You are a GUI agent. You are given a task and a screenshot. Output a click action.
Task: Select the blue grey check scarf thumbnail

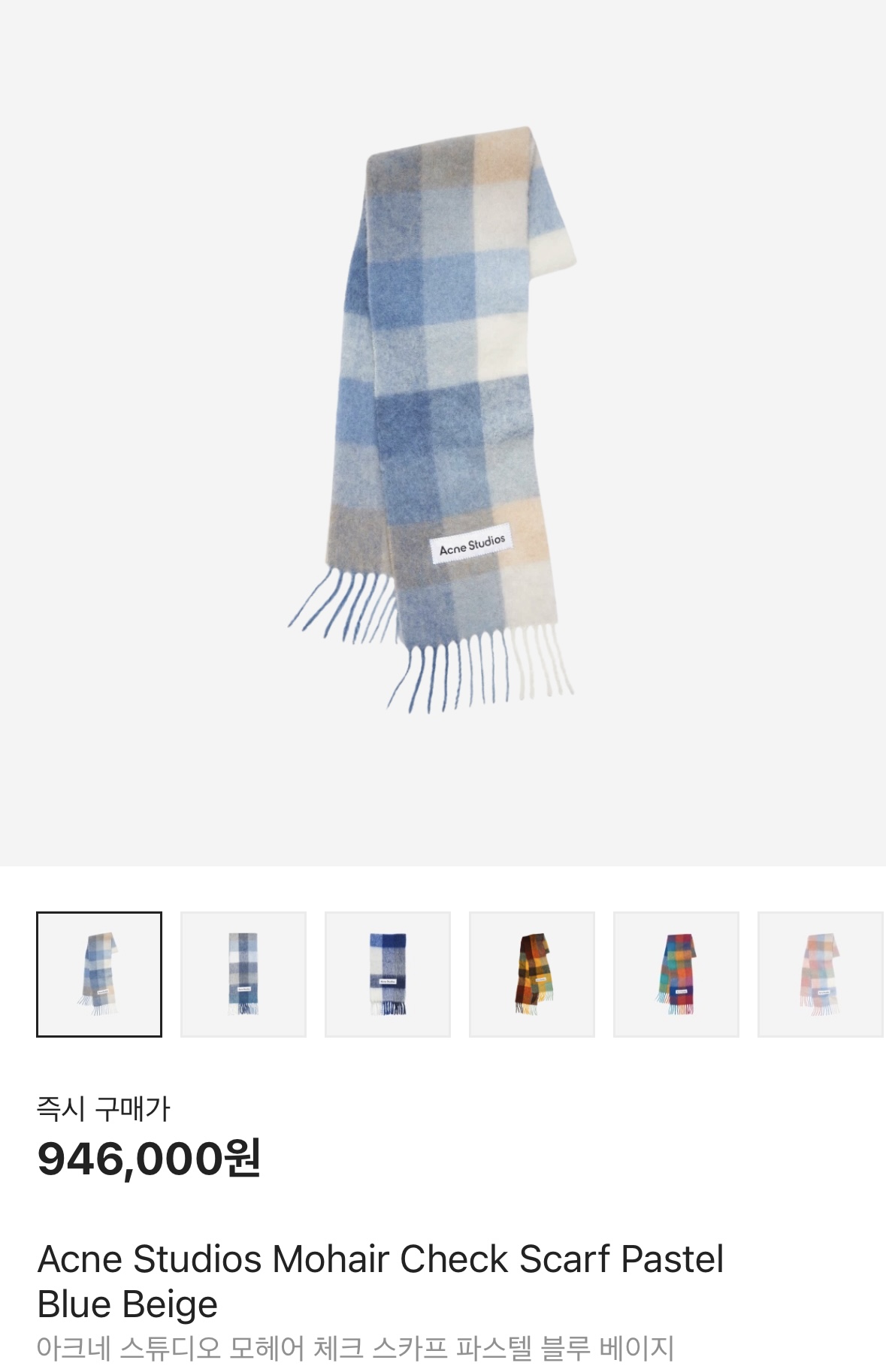click(243, 974)
